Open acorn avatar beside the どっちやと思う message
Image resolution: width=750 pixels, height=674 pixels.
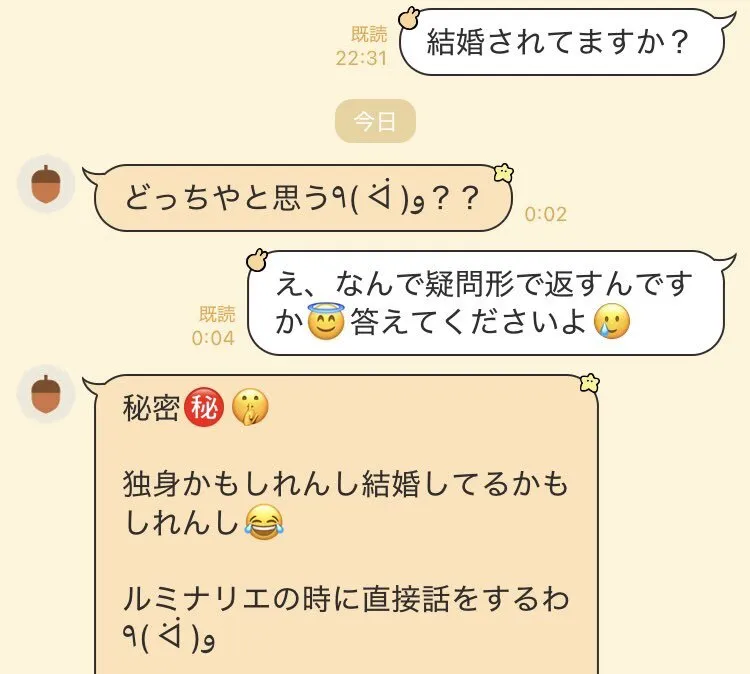tap(46, 184)
